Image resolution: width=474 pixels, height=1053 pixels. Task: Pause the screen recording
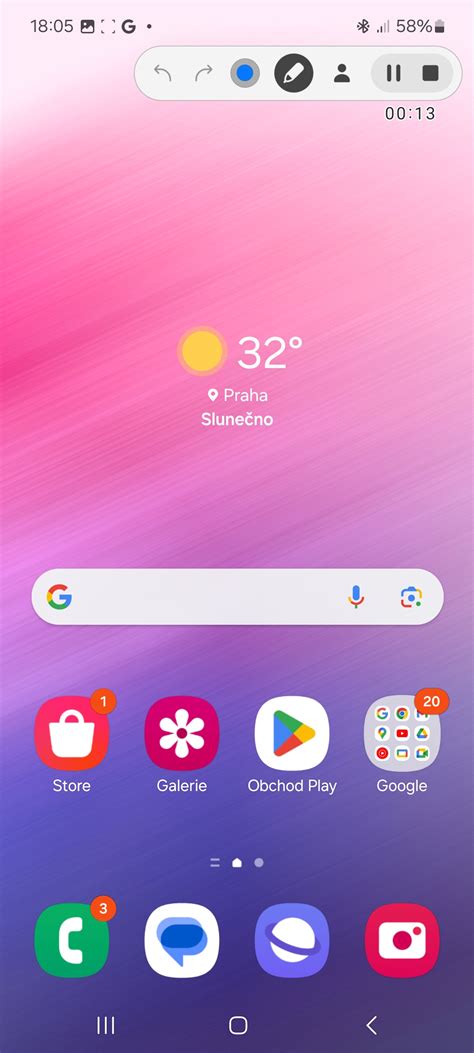[x=393, y=73]
